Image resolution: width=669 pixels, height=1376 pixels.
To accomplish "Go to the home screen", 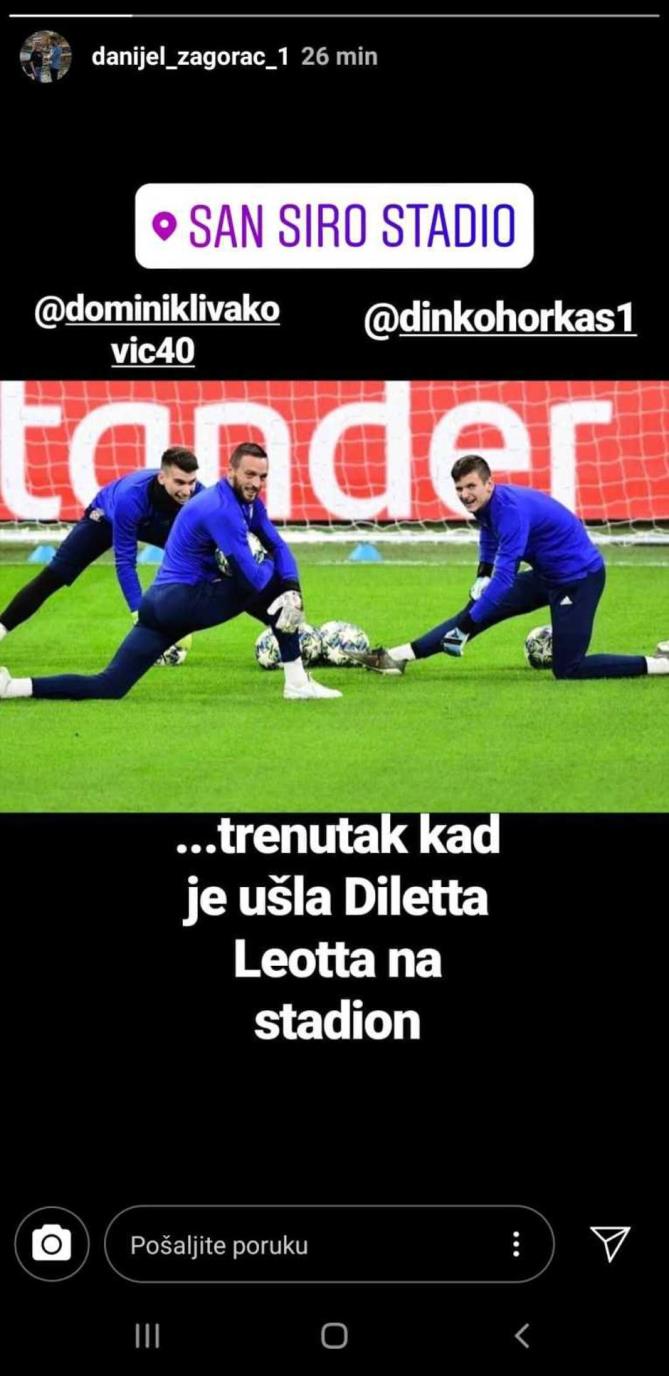I will 334,1335.
